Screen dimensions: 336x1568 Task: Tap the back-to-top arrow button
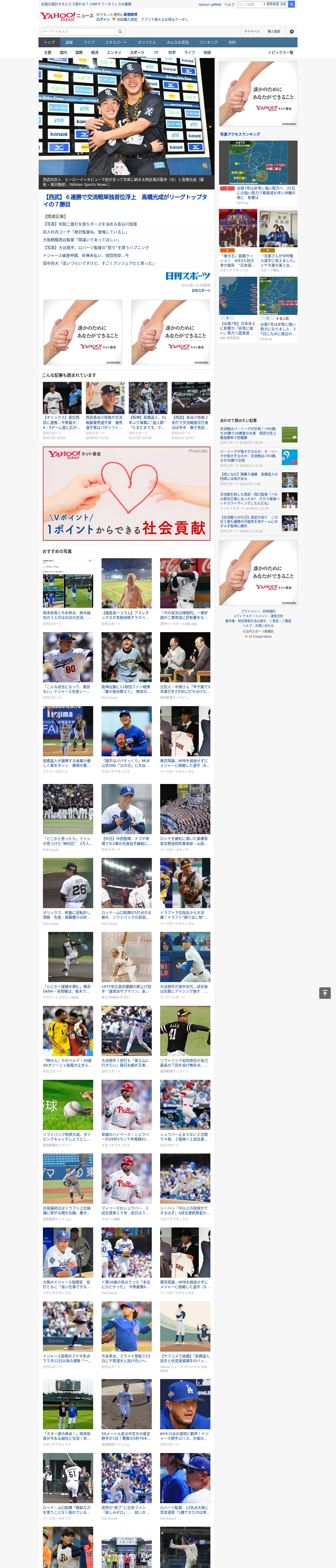(325, 993)
